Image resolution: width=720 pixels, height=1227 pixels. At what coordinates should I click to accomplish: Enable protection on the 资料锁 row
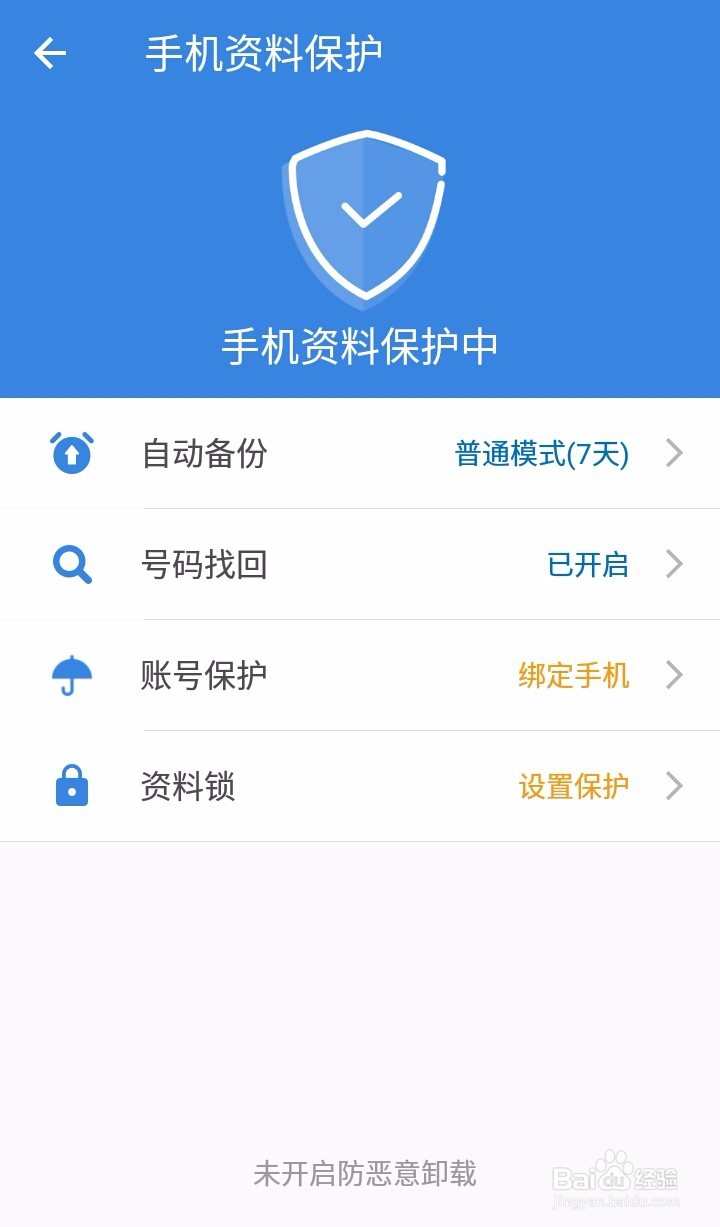pyautogui.click(x=571, y=786)
